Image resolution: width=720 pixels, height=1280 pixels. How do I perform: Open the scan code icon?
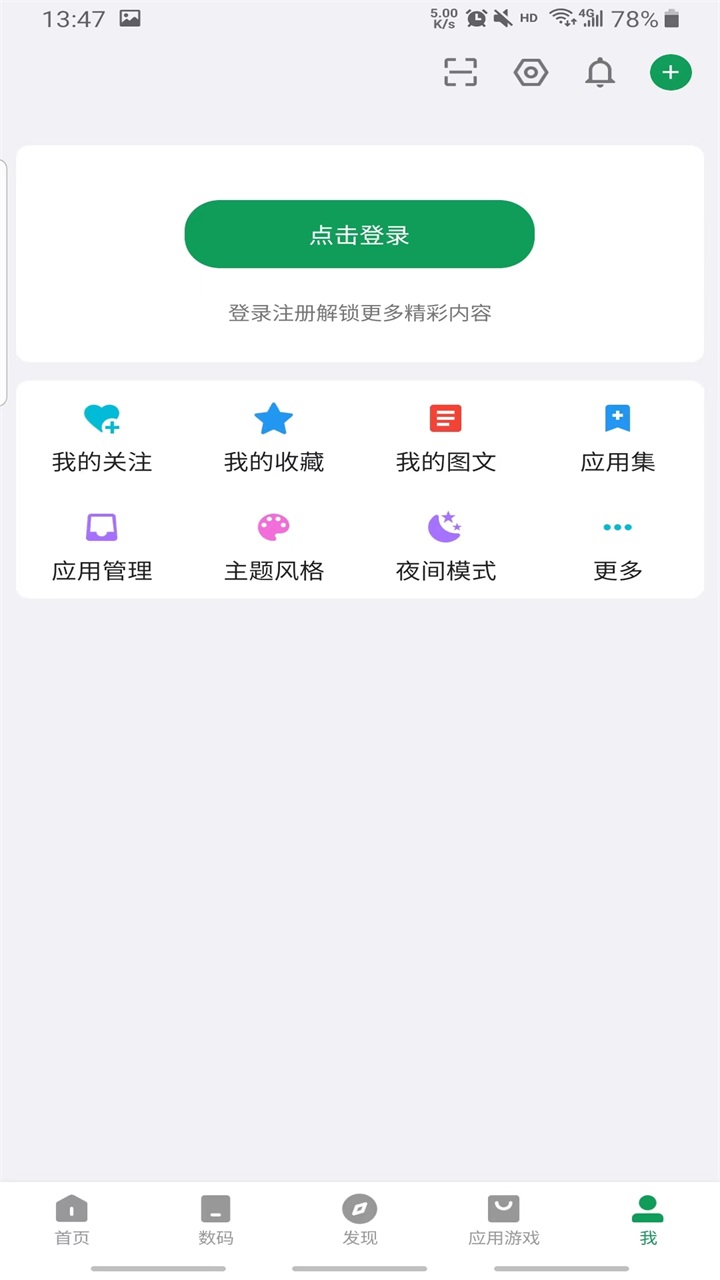pos(461,72)
